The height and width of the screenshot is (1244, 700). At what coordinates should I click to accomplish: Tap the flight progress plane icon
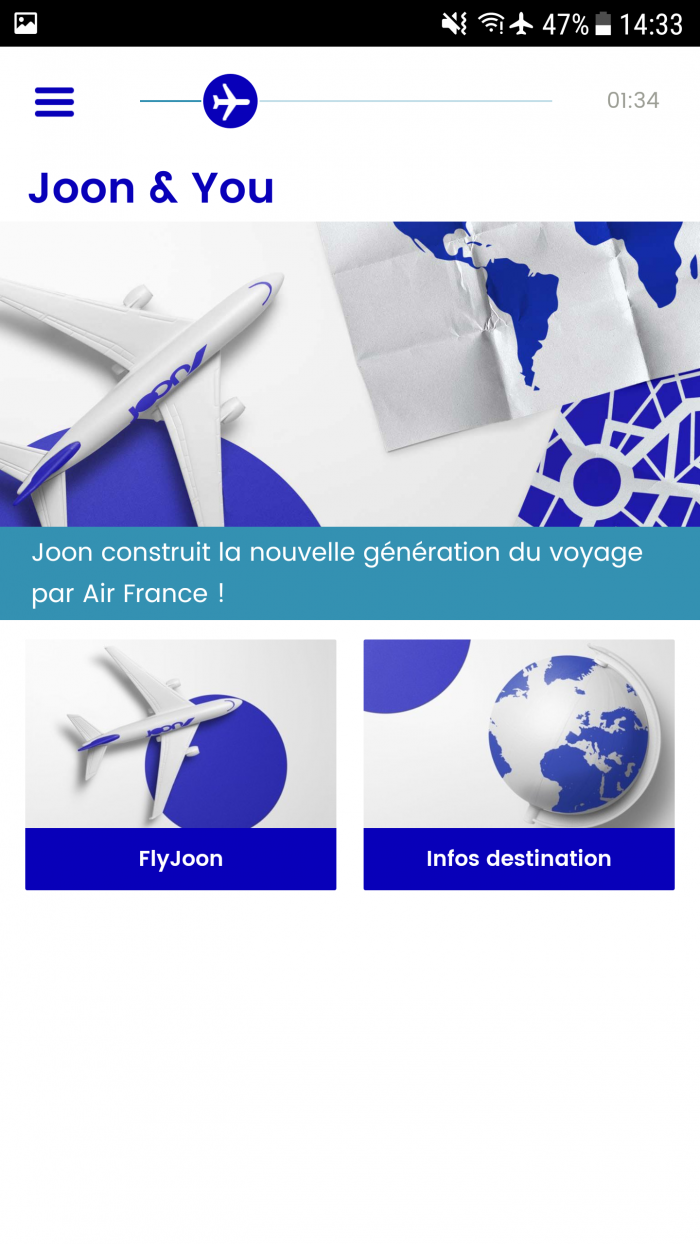(230, 101)
